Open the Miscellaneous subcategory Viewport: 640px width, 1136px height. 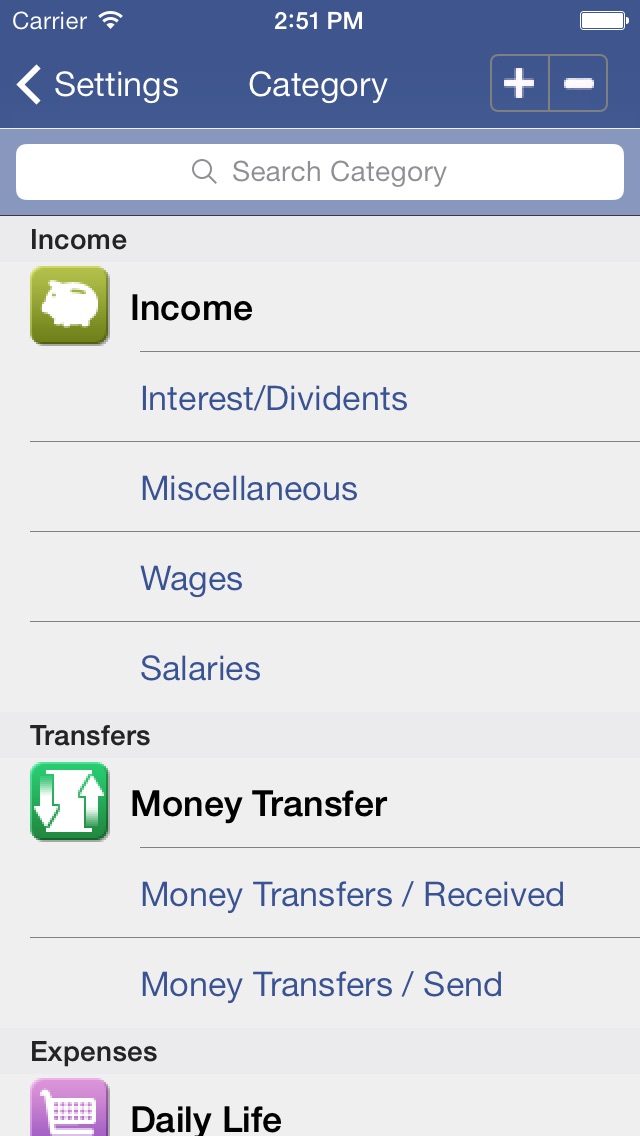(x=320, y=487)
